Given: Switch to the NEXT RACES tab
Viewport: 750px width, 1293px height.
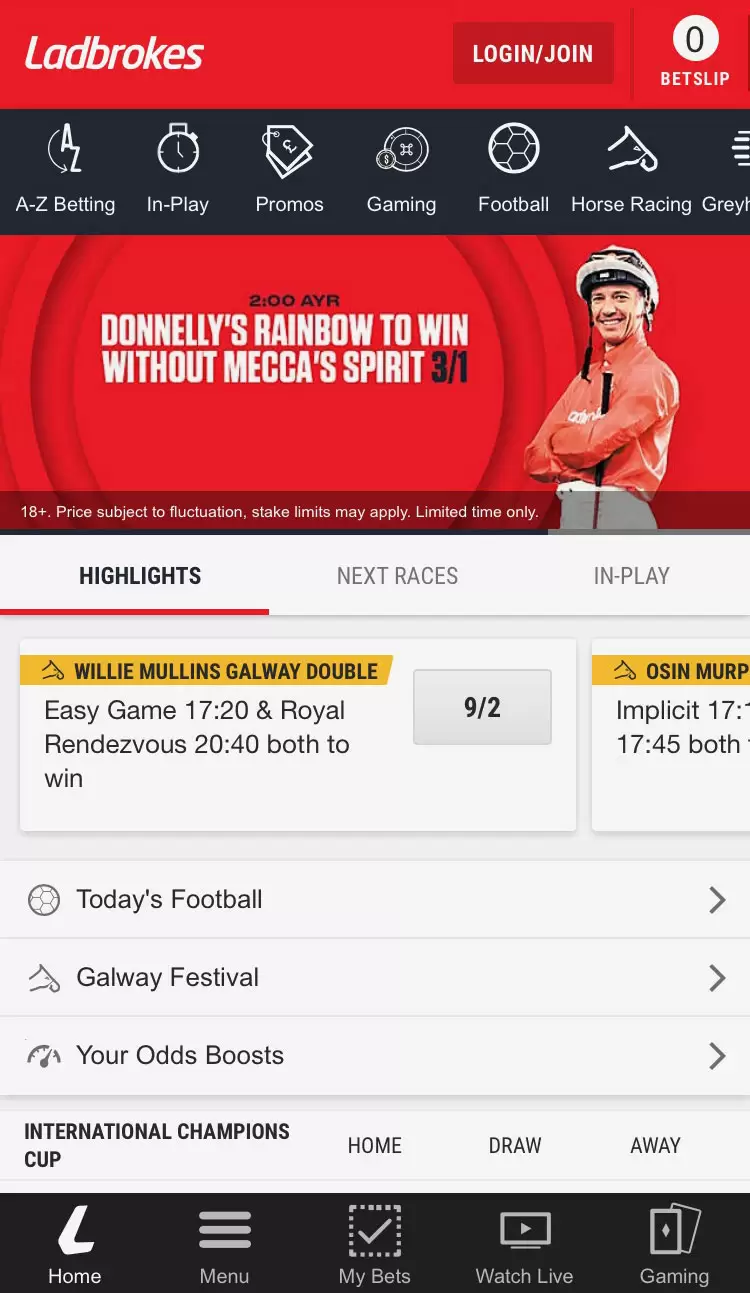Looking at the screenshot, I should [397, 576].
